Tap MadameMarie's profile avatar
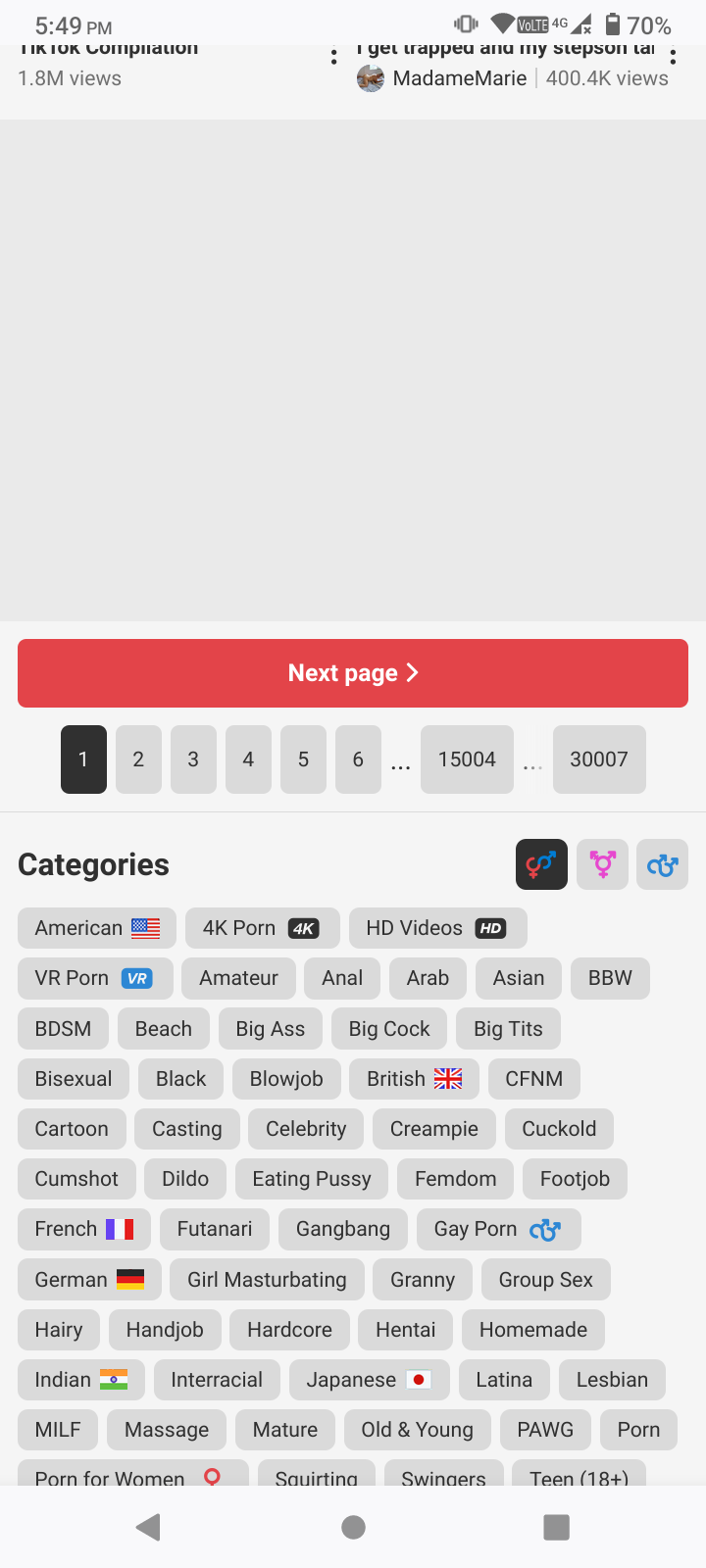 (x=371, y=78)
